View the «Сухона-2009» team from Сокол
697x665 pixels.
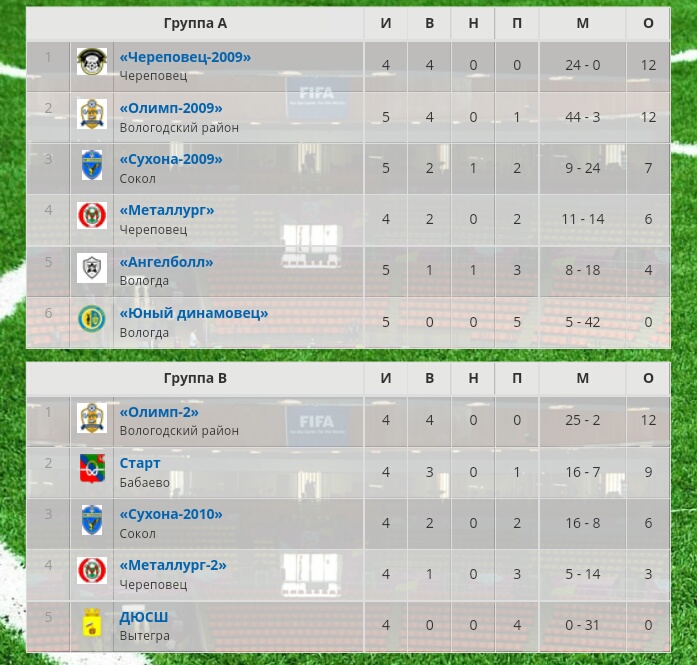pyautogui.click(x=170, y=159)
